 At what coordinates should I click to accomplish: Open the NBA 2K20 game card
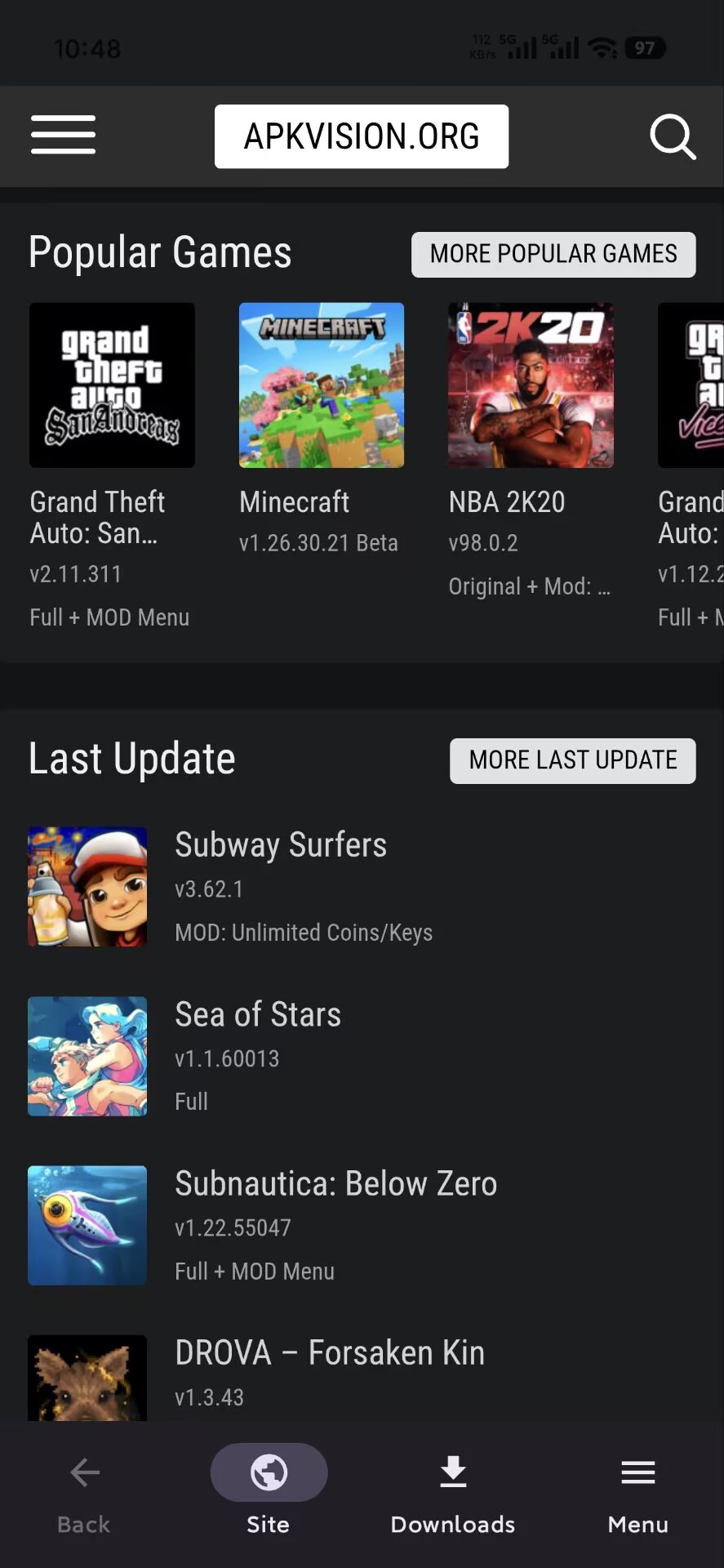pyautogui.click(x=531, y=452)
